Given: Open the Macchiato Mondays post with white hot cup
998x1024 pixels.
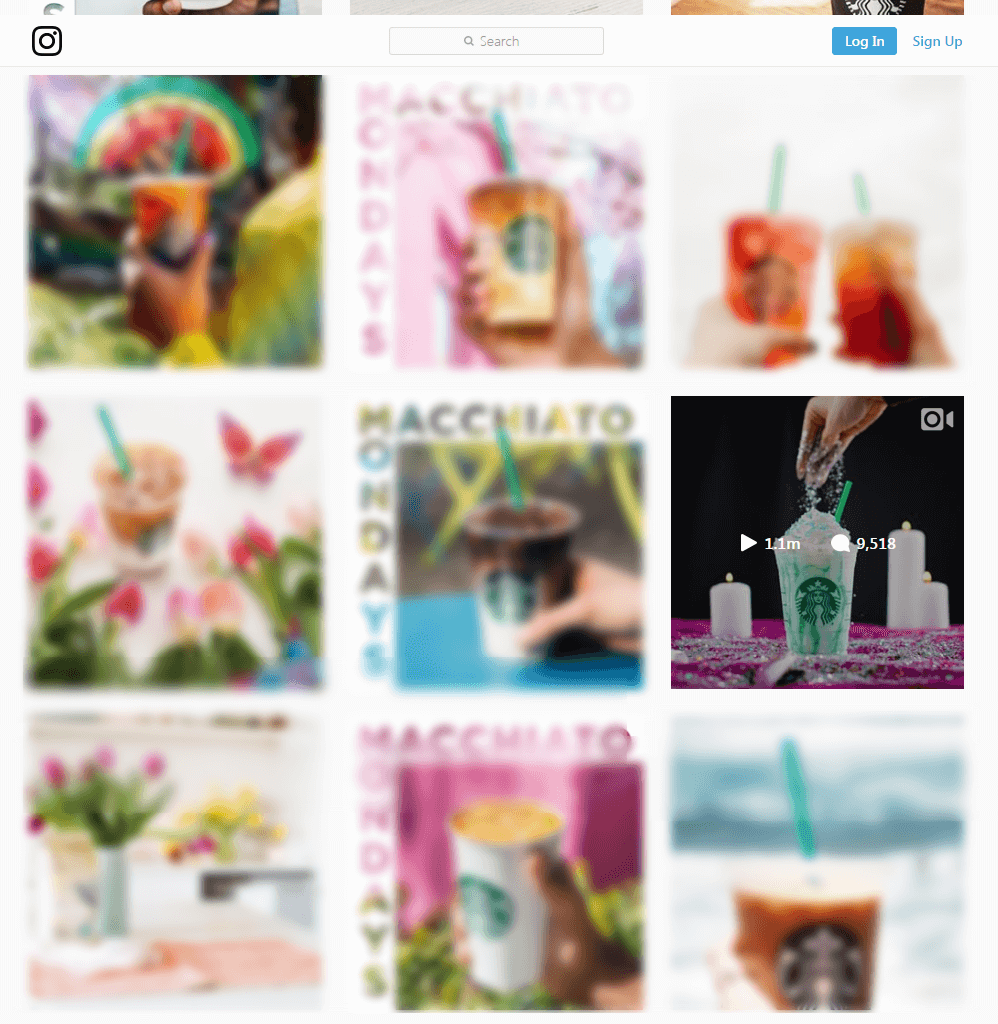Looking at the screenshot, I should coord(496,862).
